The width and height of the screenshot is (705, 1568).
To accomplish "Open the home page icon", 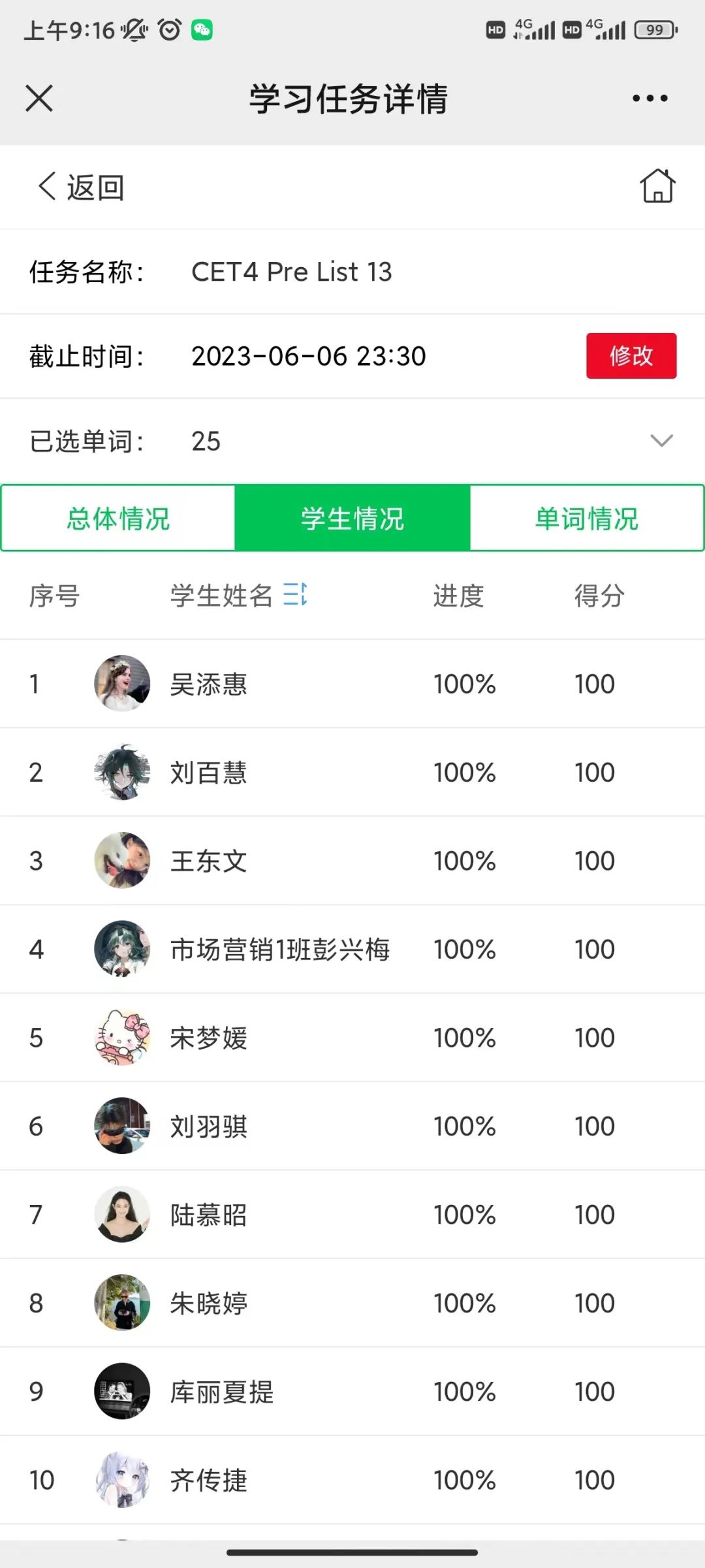I will 657,187.
